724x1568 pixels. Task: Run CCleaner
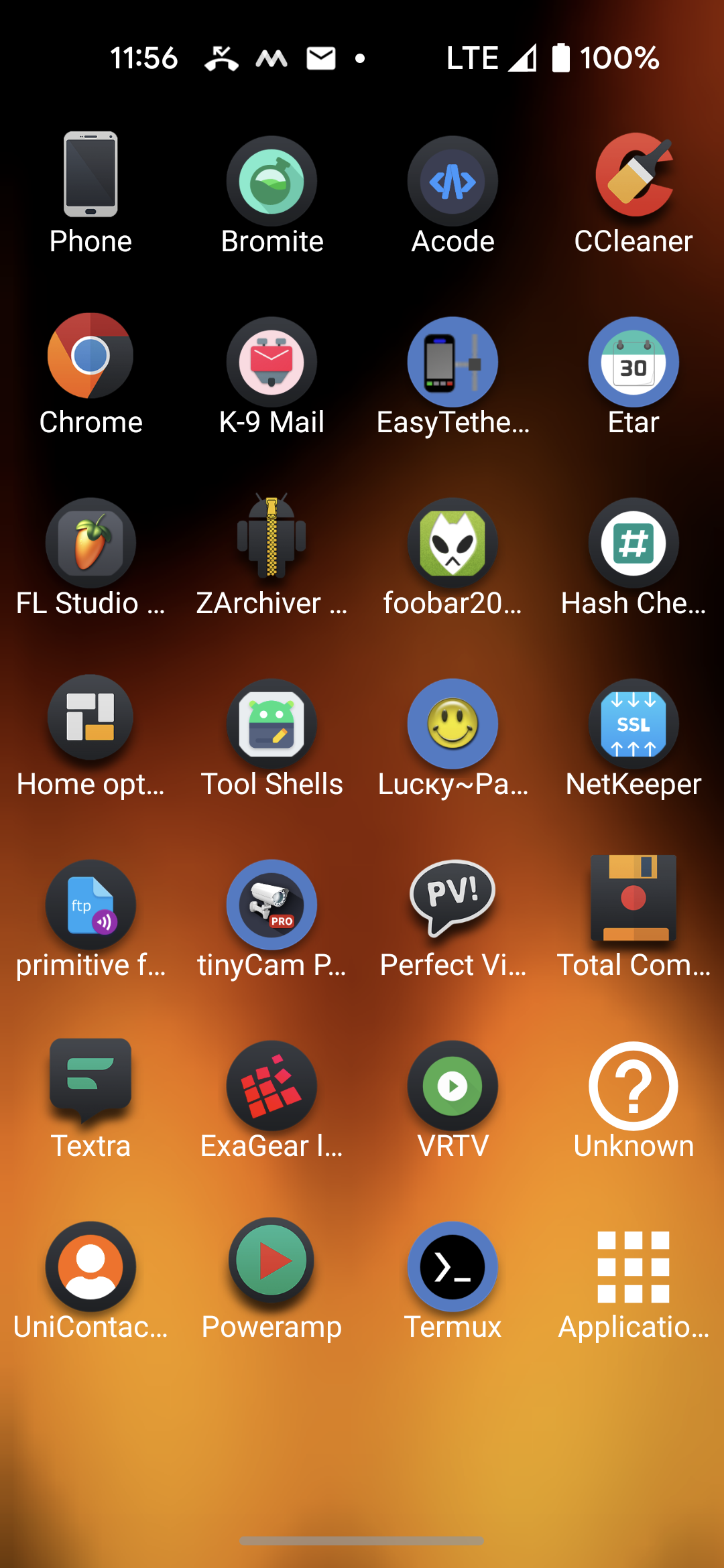pos(633,181)
